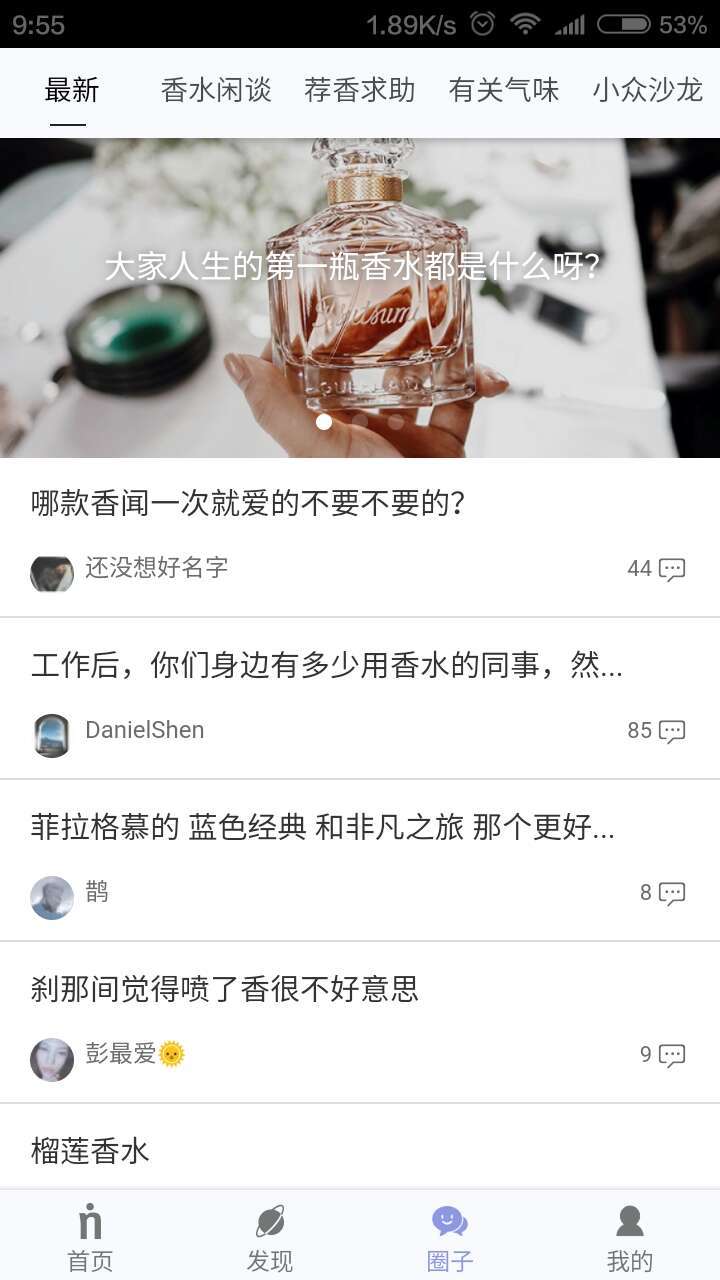This screenshot has width=720, height=1280.
Task: Switch to 小众沙龙 section
Action: [x=647, y=91]
